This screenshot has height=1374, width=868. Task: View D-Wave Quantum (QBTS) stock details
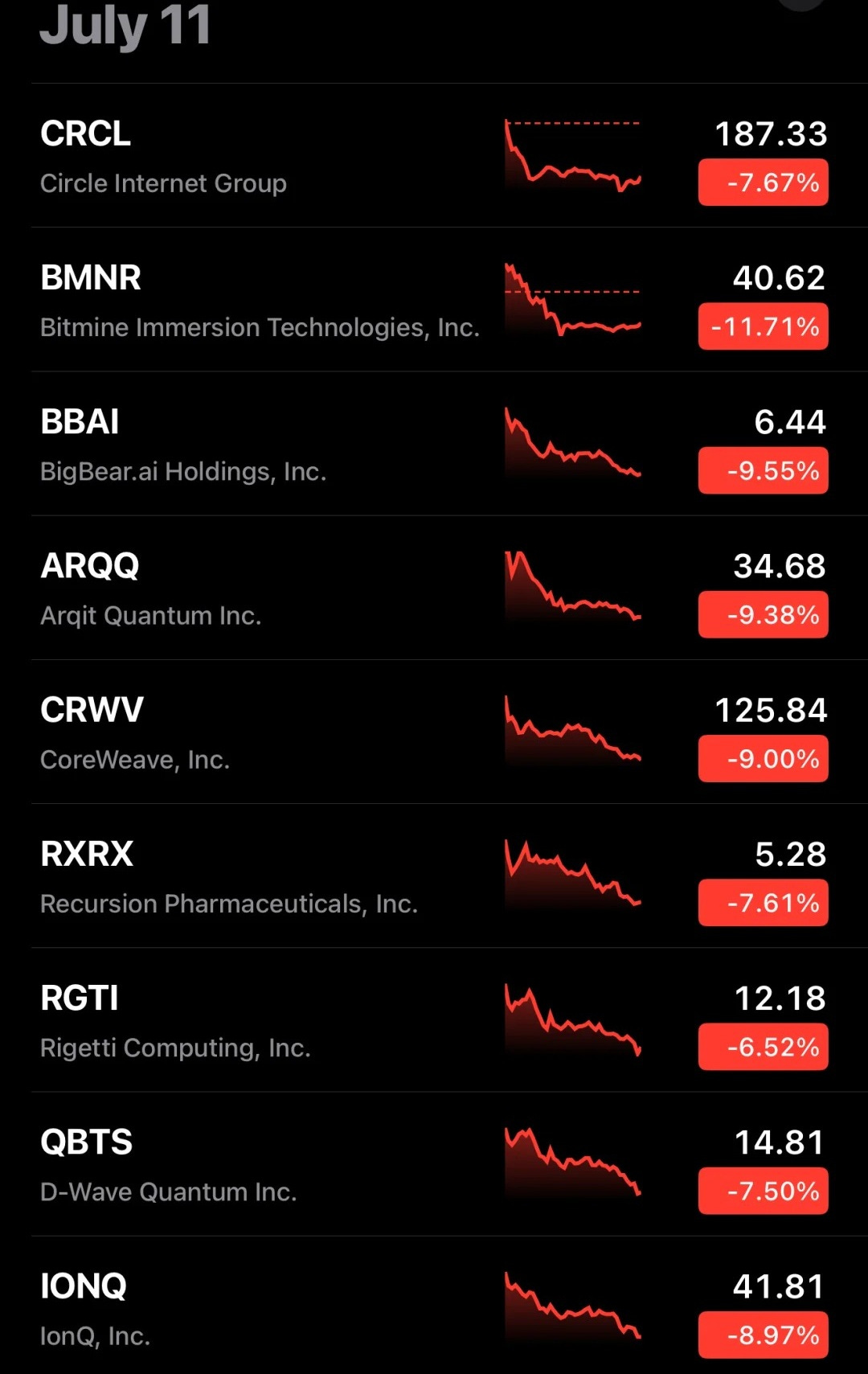[241, 1164]
